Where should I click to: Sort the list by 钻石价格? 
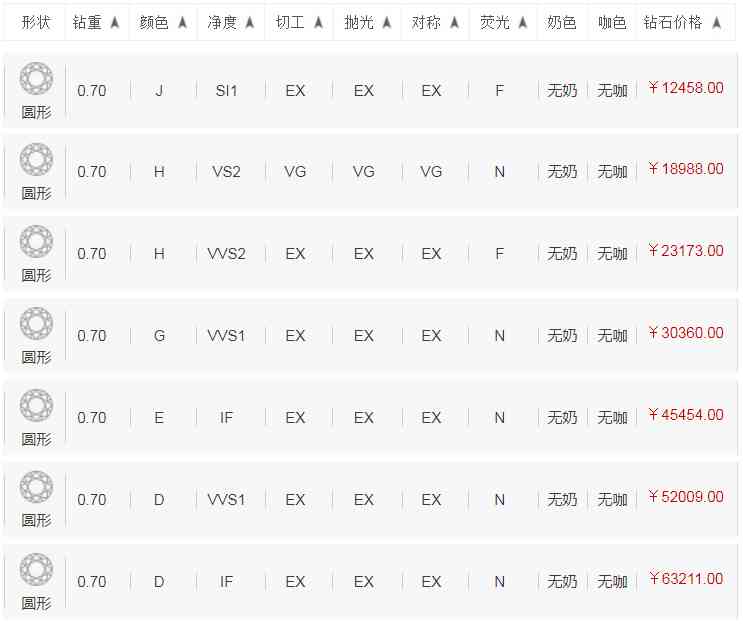point(683,22)
